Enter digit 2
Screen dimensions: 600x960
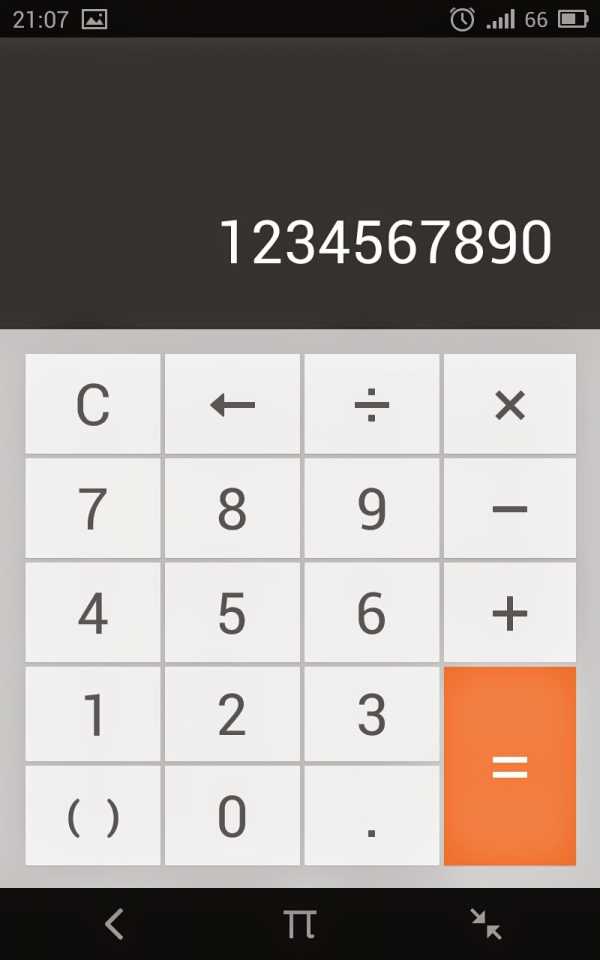233,714
